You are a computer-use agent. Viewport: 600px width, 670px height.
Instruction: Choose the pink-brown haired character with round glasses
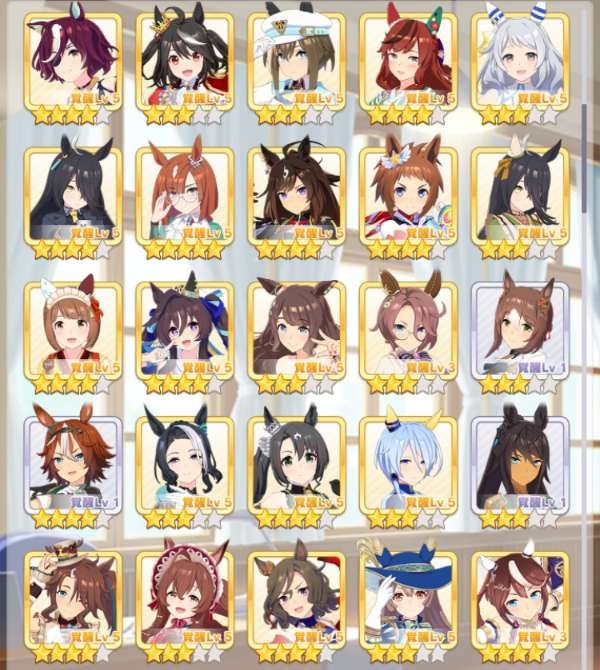(x=408, y=330)
